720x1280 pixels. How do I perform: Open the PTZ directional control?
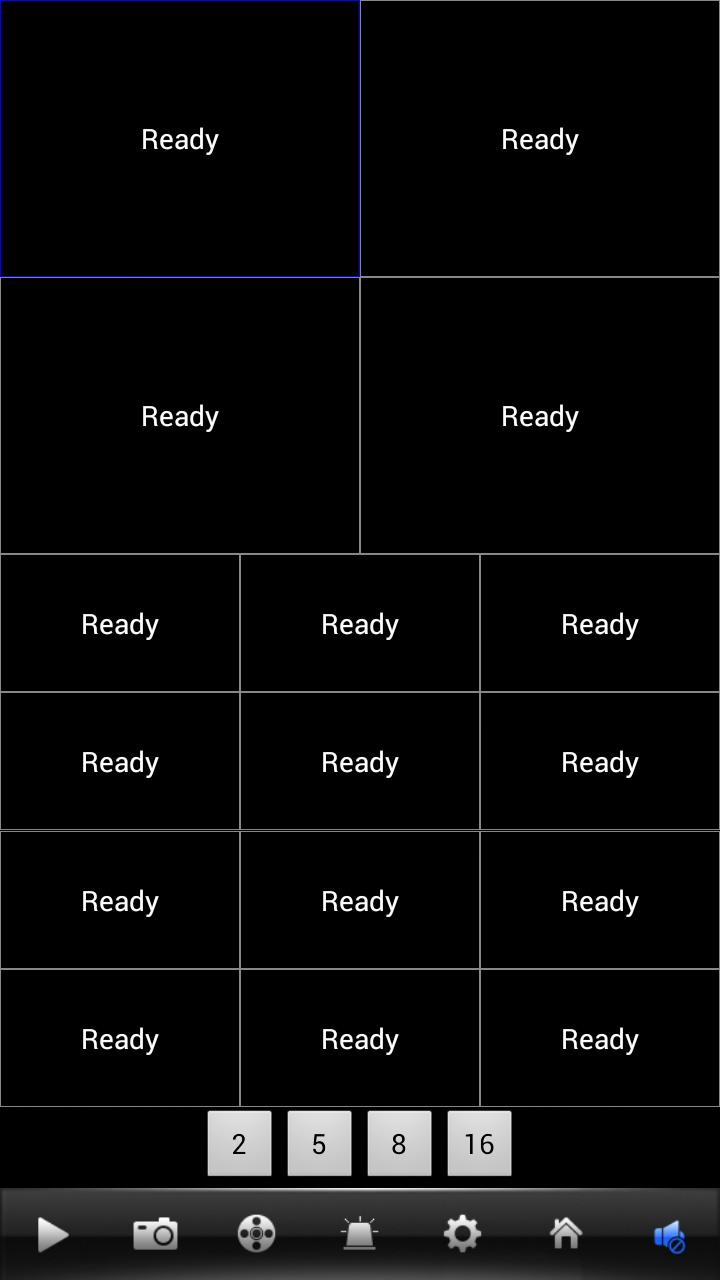[x=257, y=1234]
